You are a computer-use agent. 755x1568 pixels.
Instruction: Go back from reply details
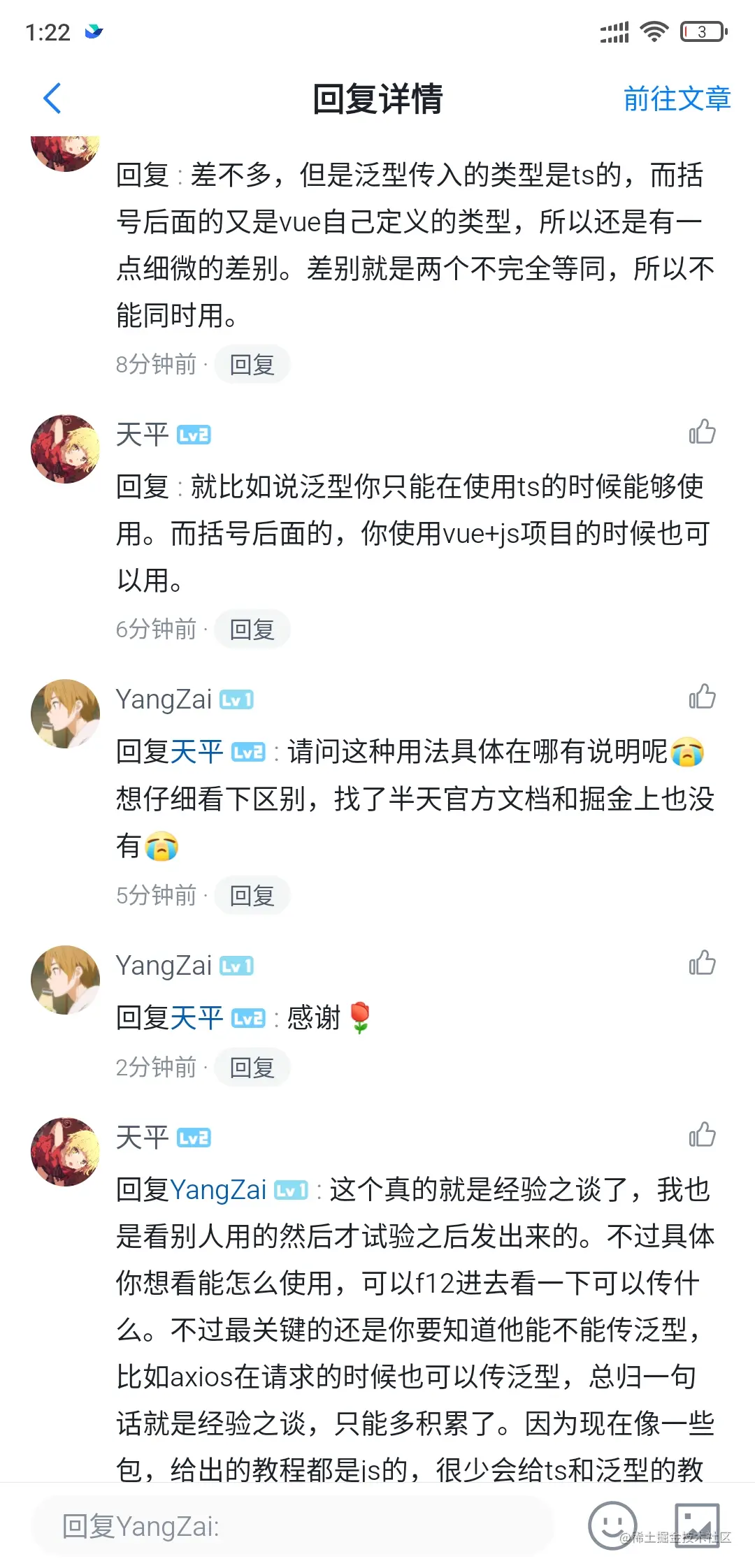(52, 99)
